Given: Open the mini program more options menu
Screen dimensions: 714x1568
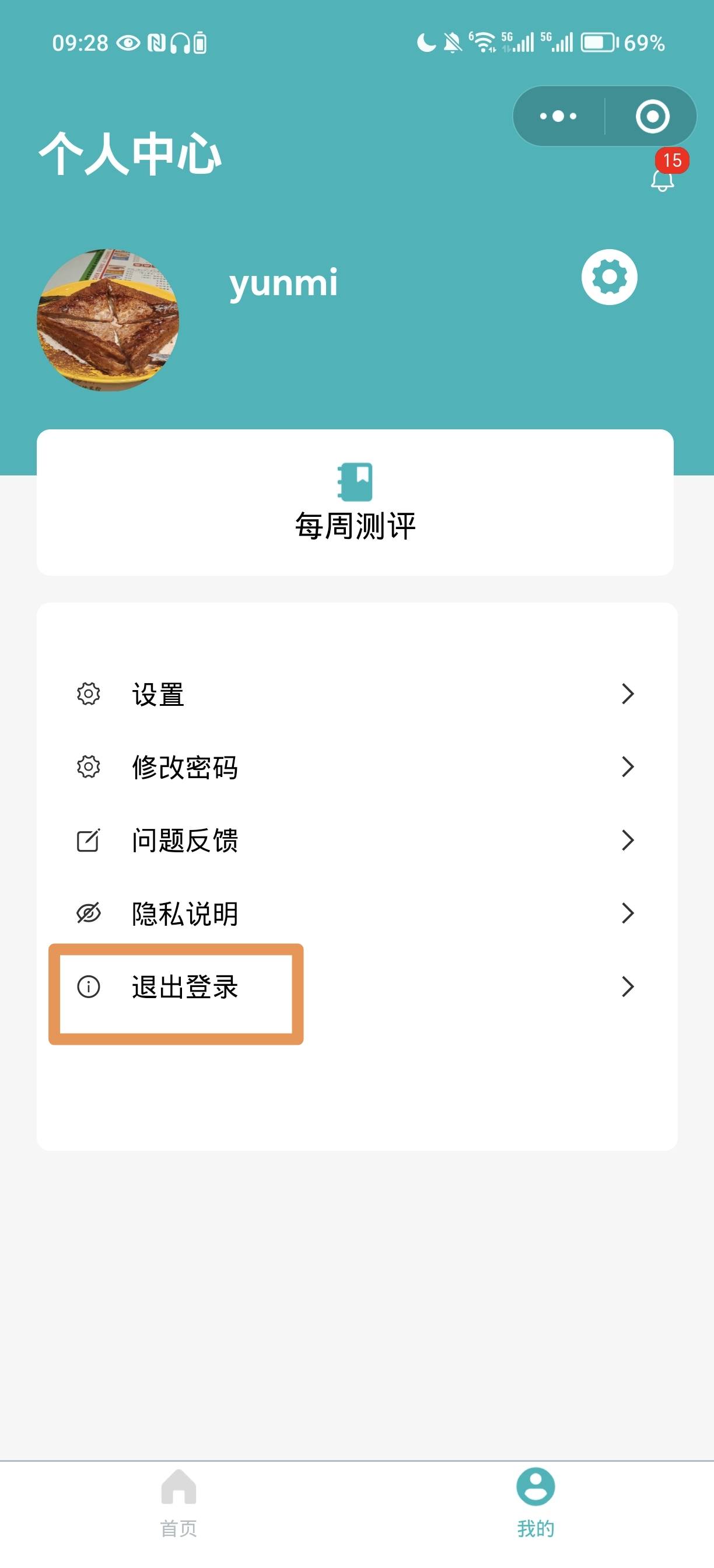Looking at the screenshot, I should pyautogui.click(x=558, y=116).
